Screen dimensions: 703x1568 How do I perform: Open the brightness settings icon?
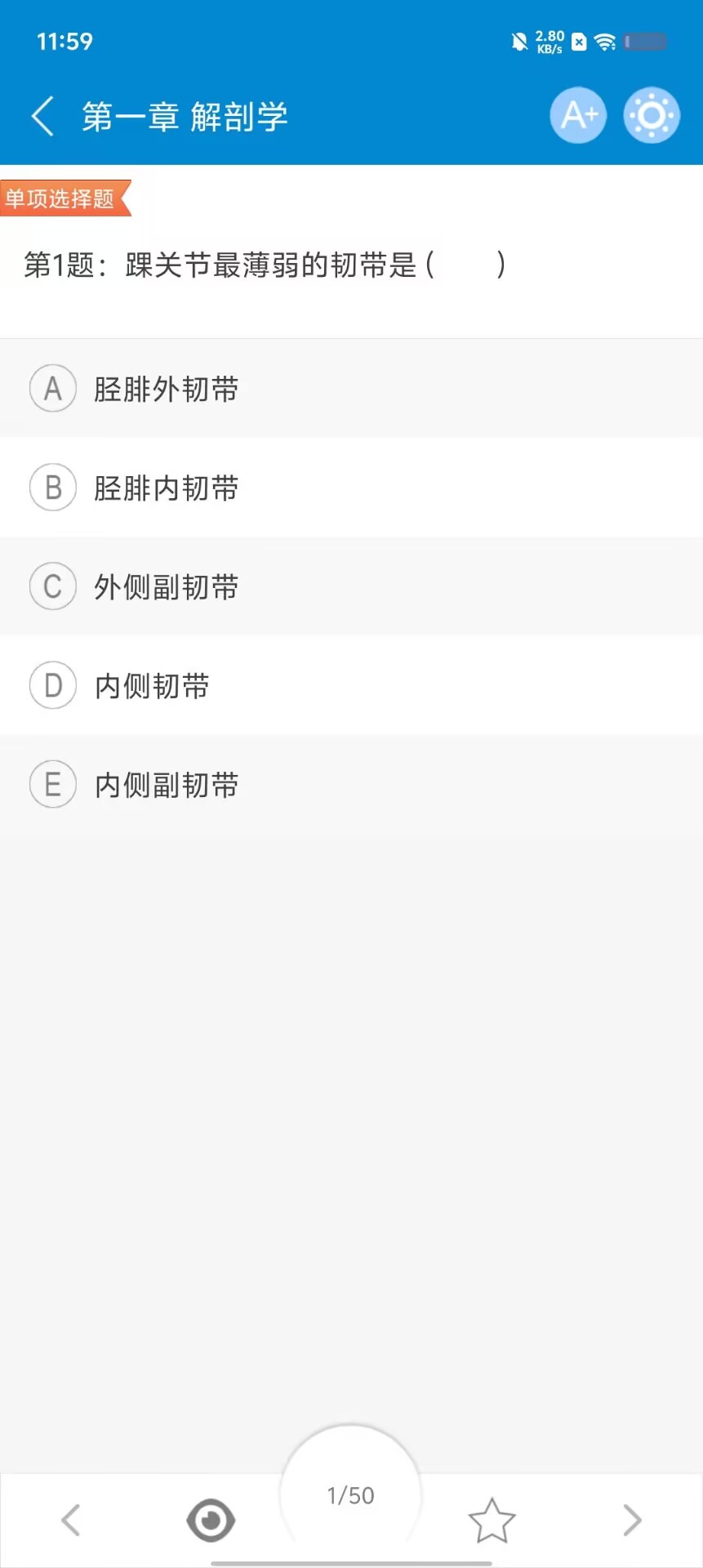[x=652, y=115]
